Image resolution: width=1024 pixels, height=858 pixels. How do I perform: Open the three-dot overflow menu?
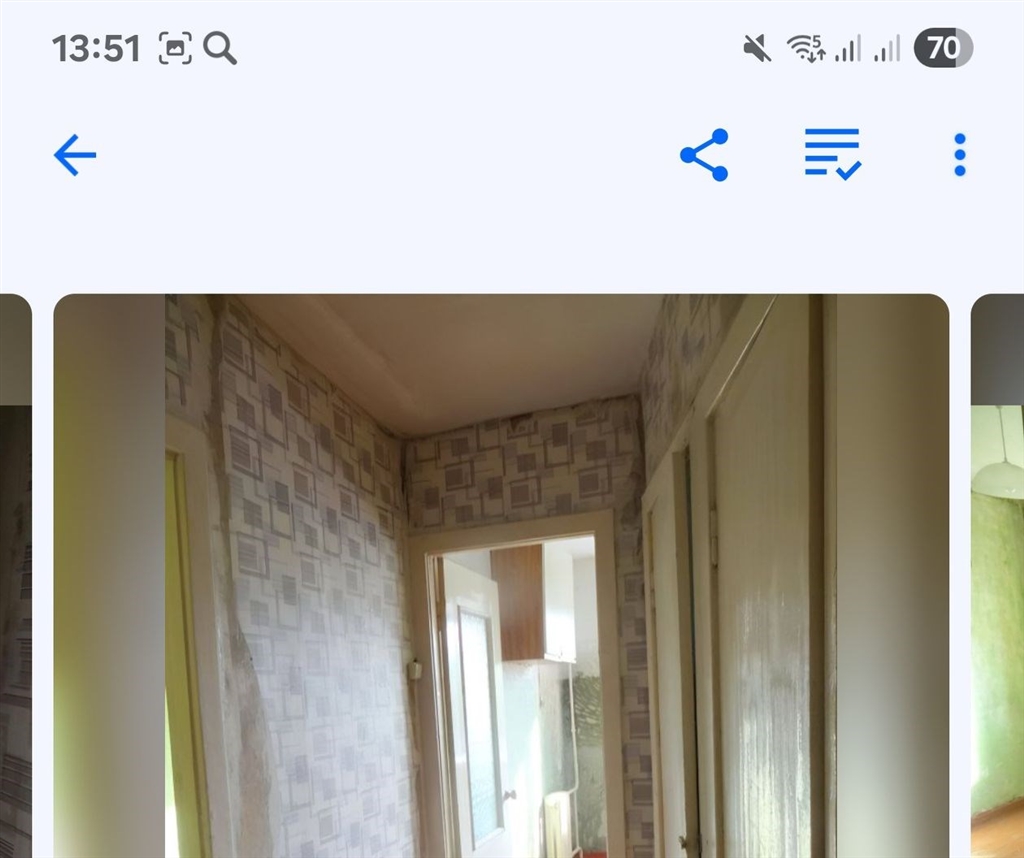(x=959, y=155)
